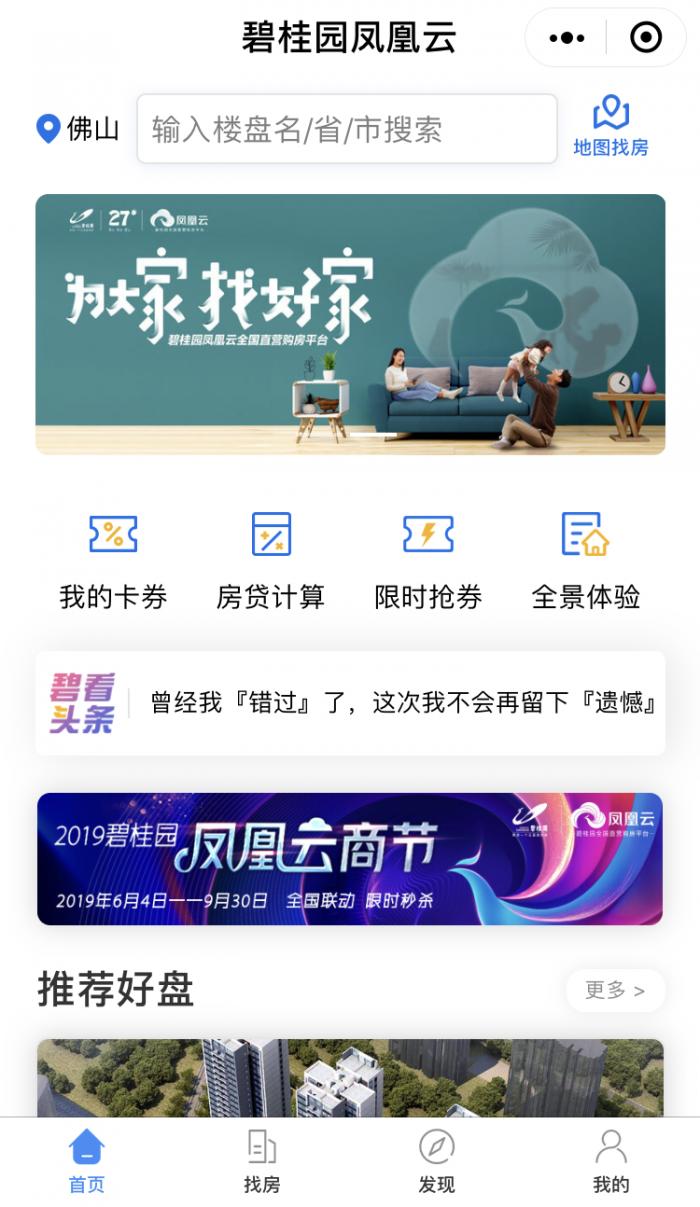Go to 限时抢券 coupons
The image size is (700, 1207).
click(428, 561)
